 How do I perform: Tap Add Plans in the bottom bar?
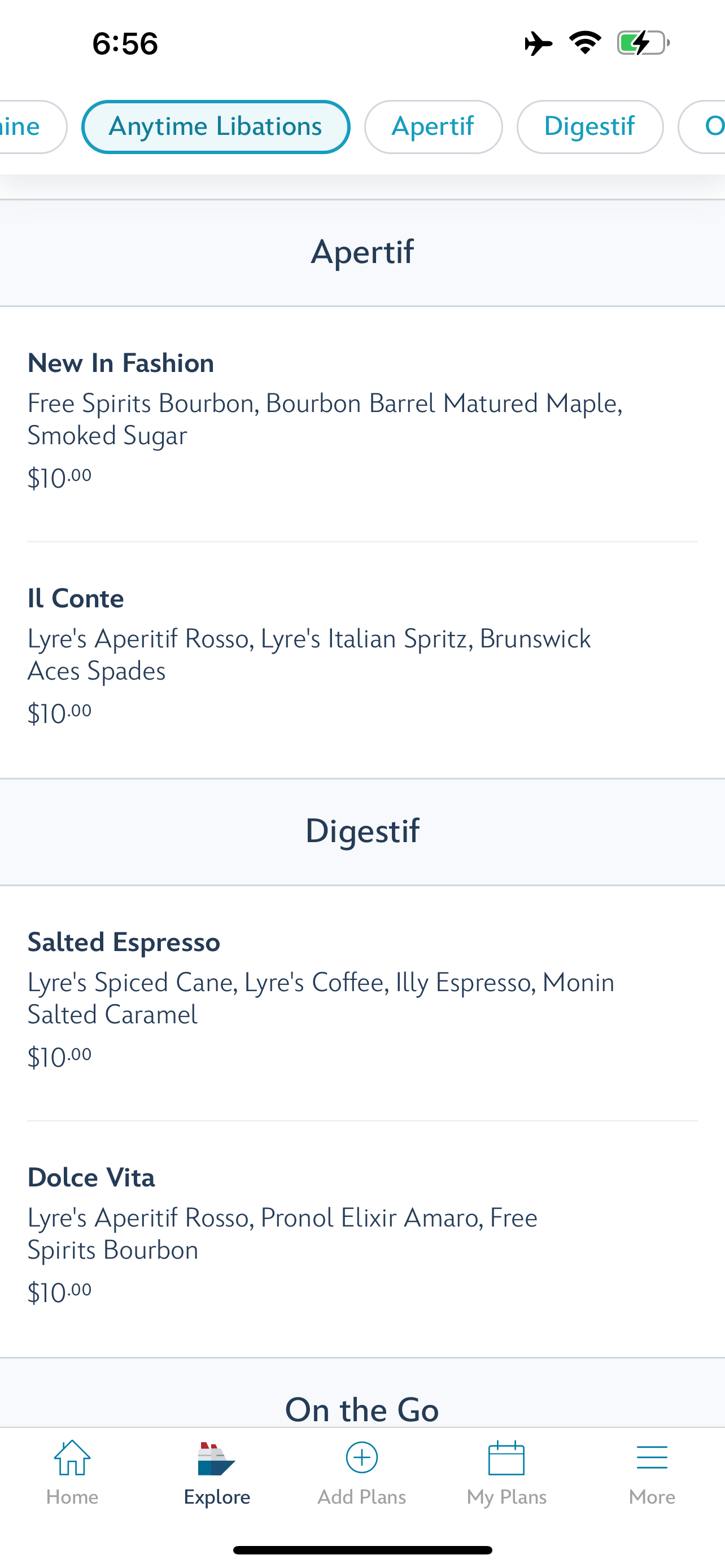point(361,1472)
